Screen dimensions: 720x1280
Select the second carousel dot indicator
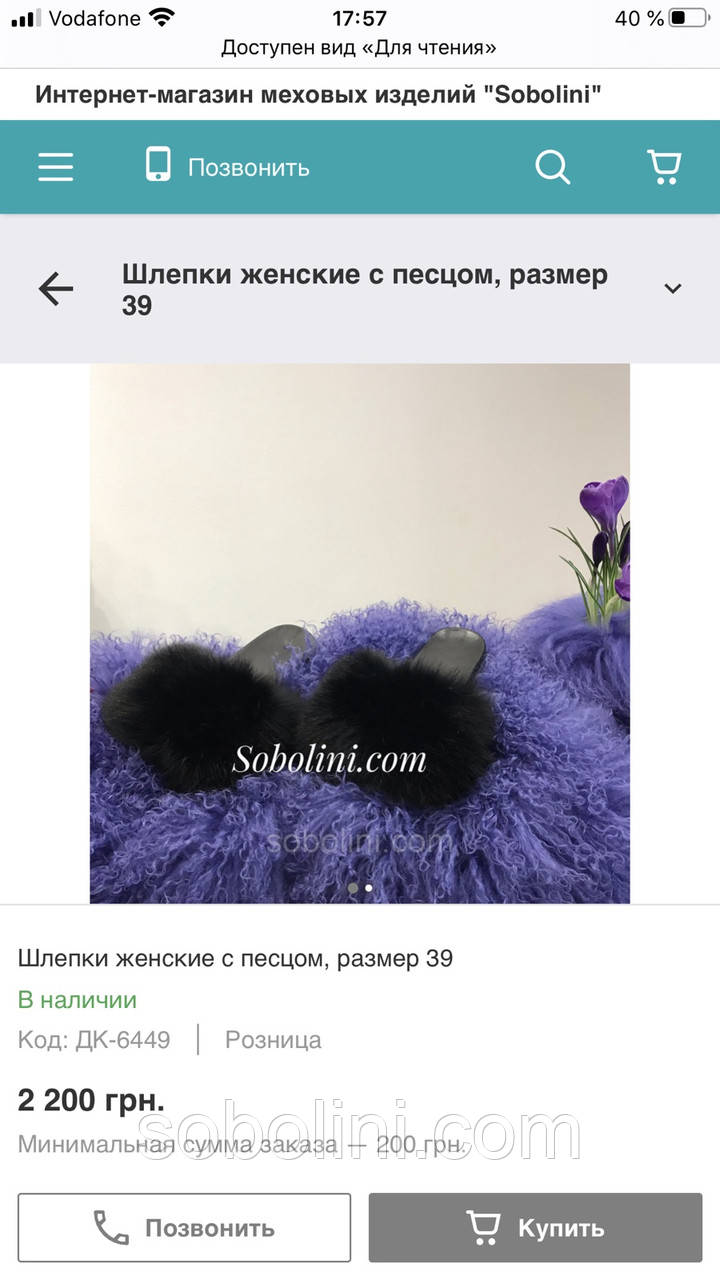(367, 887)
